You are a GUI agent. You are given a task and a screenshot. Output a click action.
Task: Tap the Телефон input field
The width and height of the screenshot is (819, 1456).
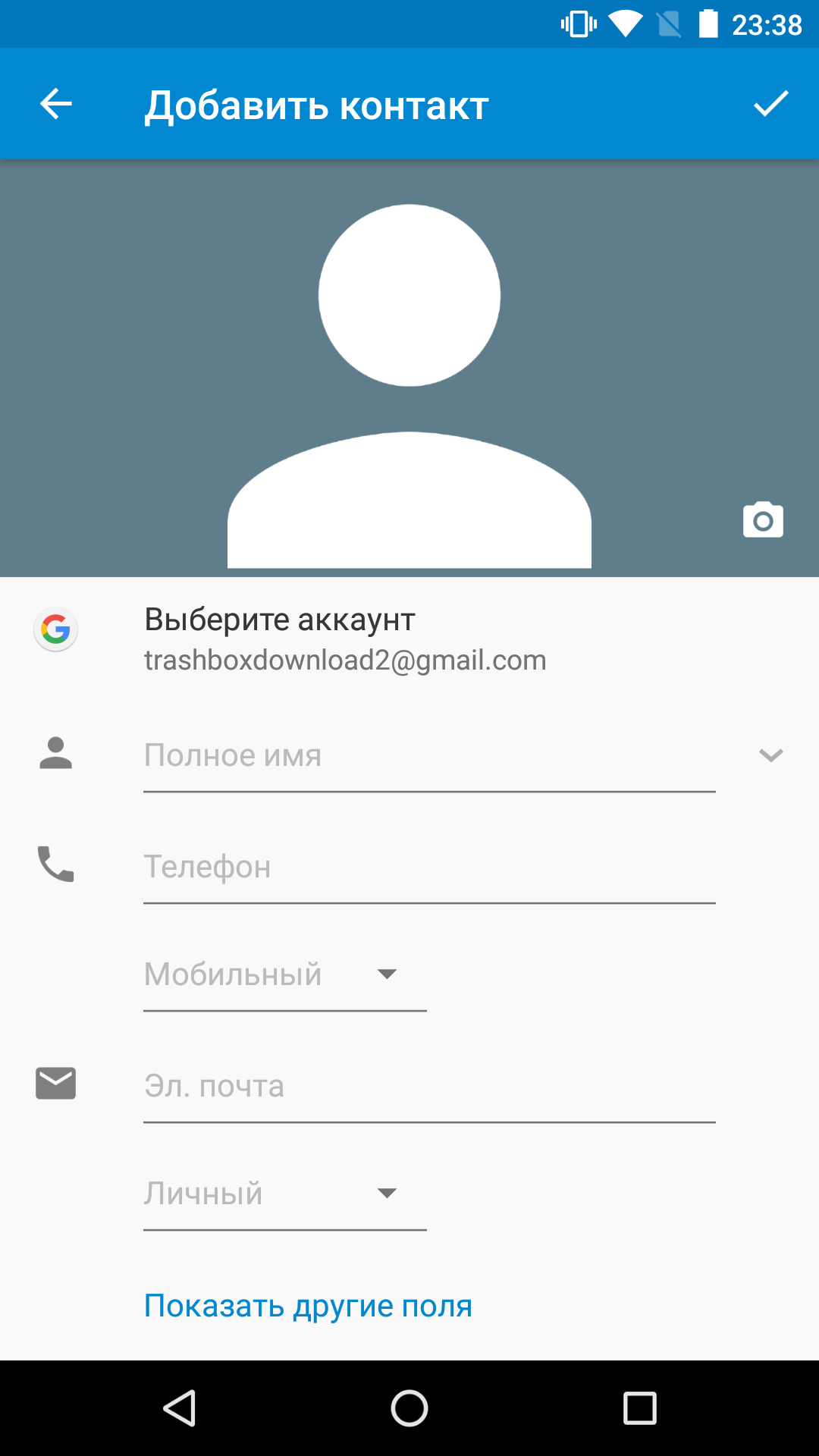(x=429, y=867)
